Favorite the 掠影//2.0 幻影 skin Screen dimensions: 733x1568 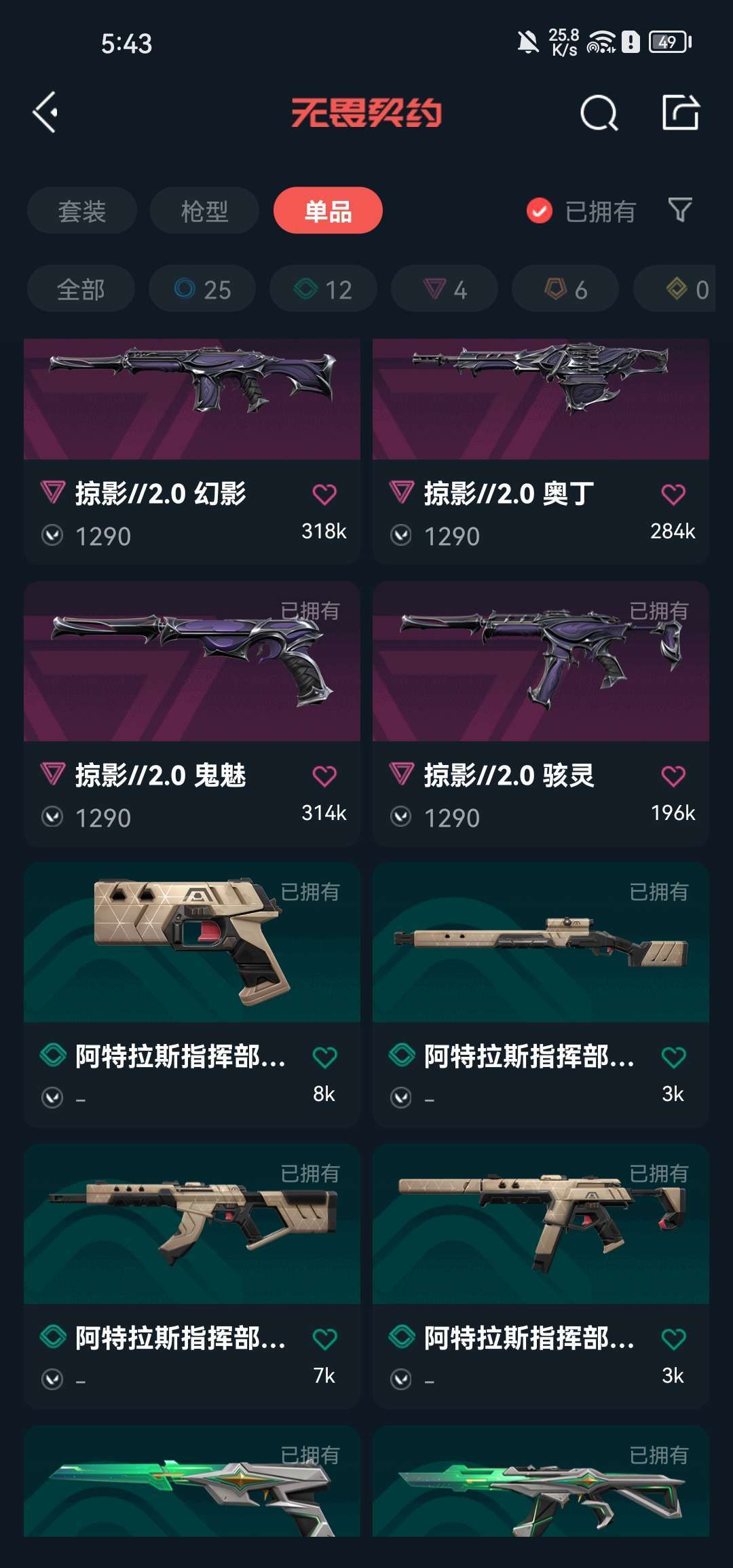tap(326, 494)
